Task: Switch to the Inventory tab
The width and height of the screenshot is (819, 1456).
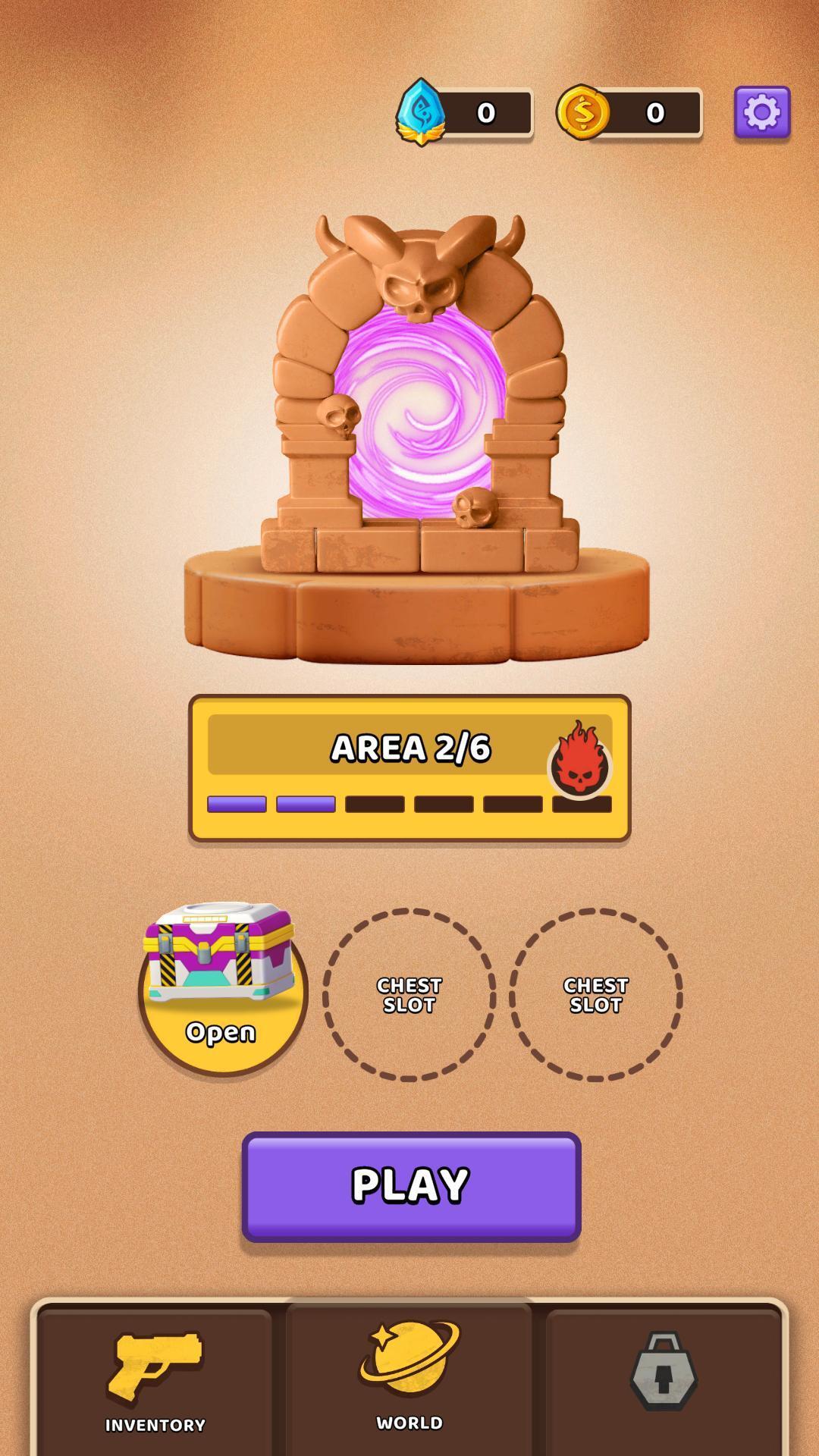Action: tap(155, 1382)
